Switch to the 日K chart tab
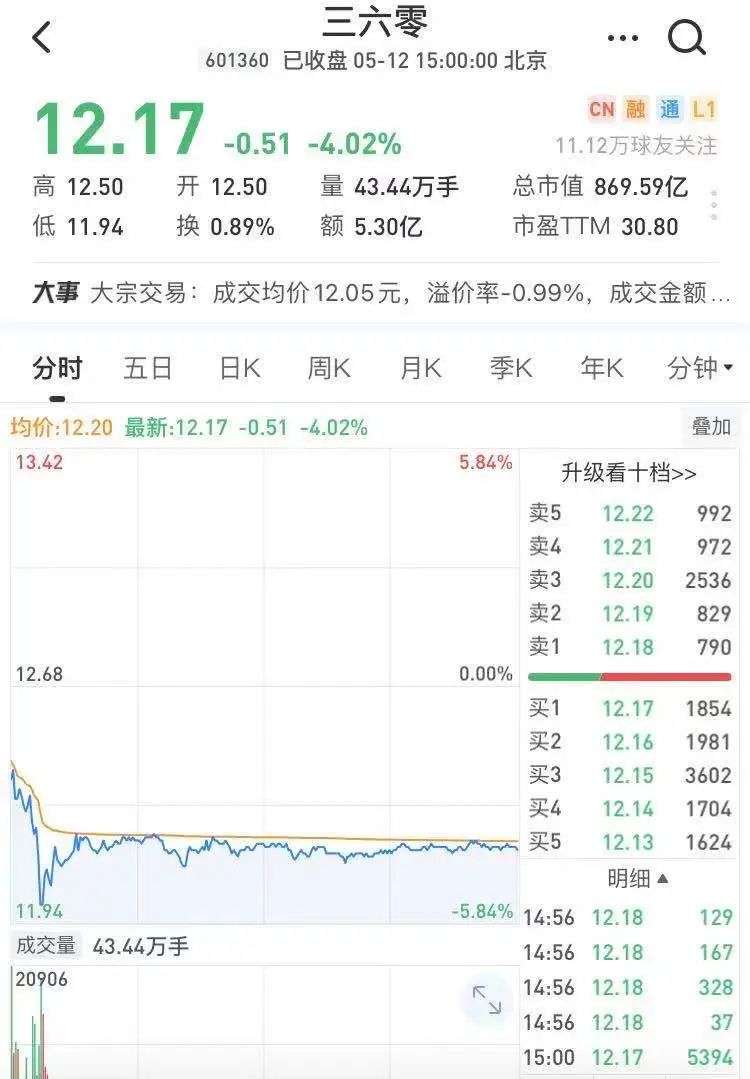The image size is (750, 1079). [239, 369]
